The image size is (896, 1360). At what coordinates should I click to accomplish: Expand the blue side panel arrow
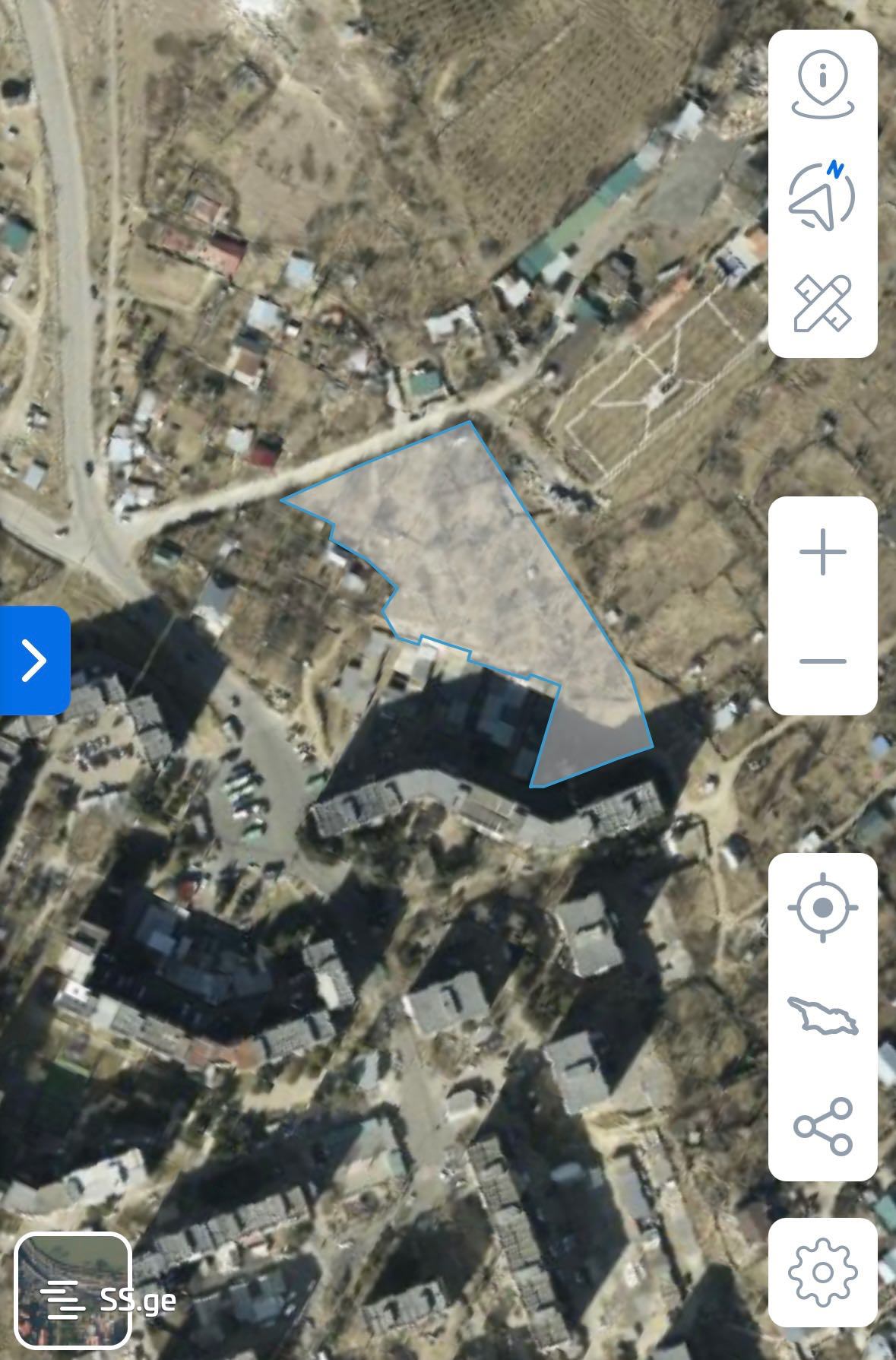coord(34,660)
